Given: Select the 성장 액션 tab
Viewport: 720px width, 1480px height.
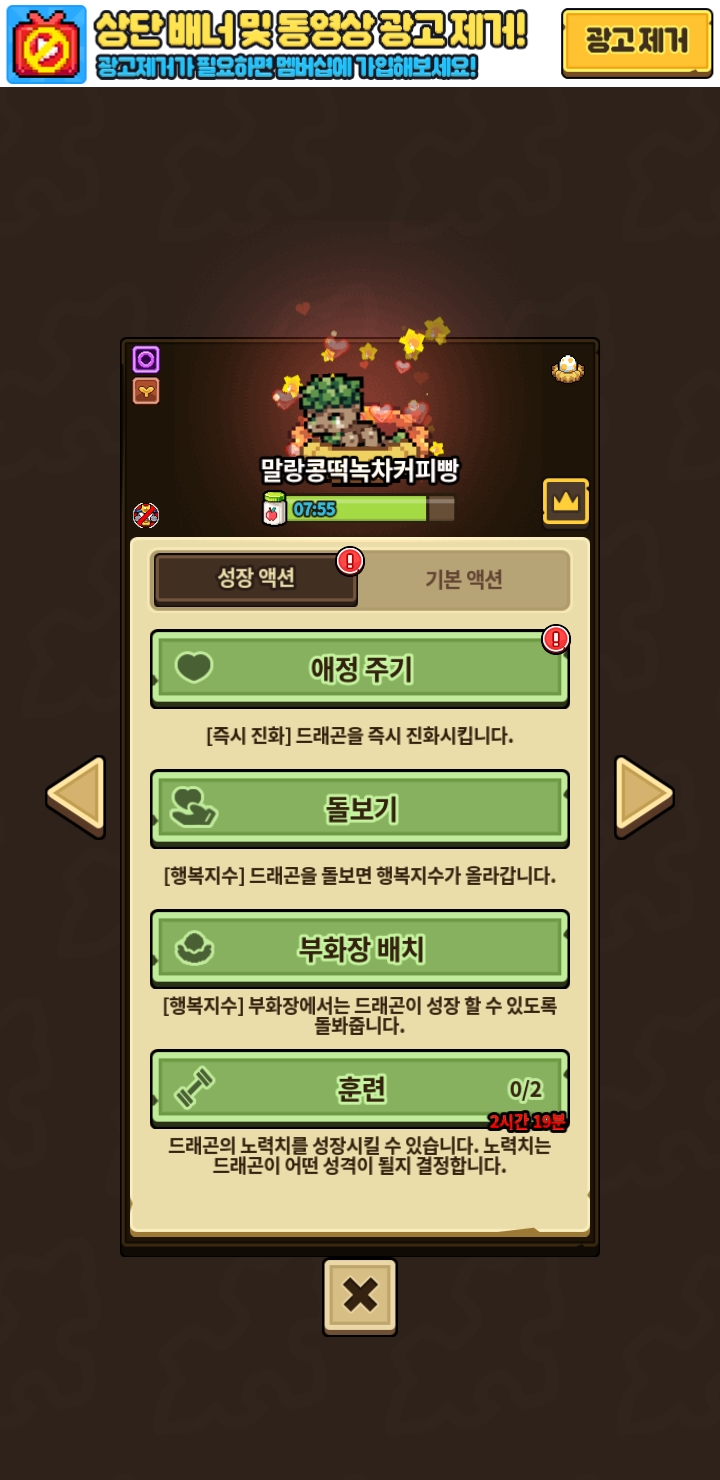Looking at the screenshot, I should 256,578.
